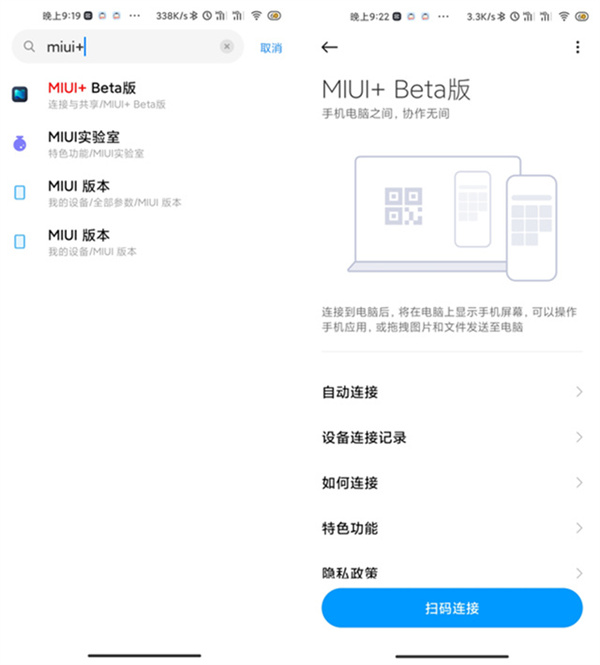The image size is (600, 665).
Task: Cancel the search with 取消
Action: pyautogui.click(x=270, y=48)
